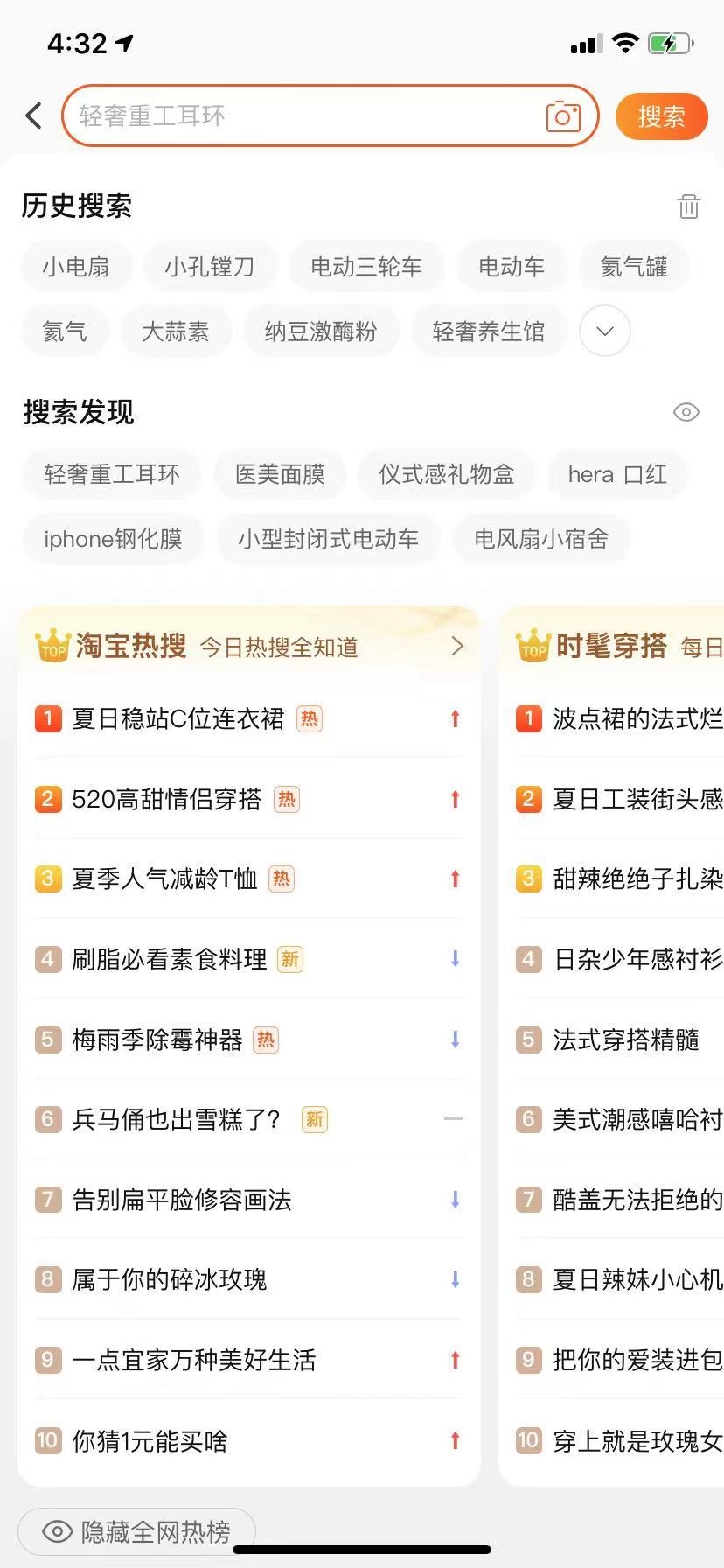
Task: Clear search history with trash icon
Action: [x=688, y=206]
